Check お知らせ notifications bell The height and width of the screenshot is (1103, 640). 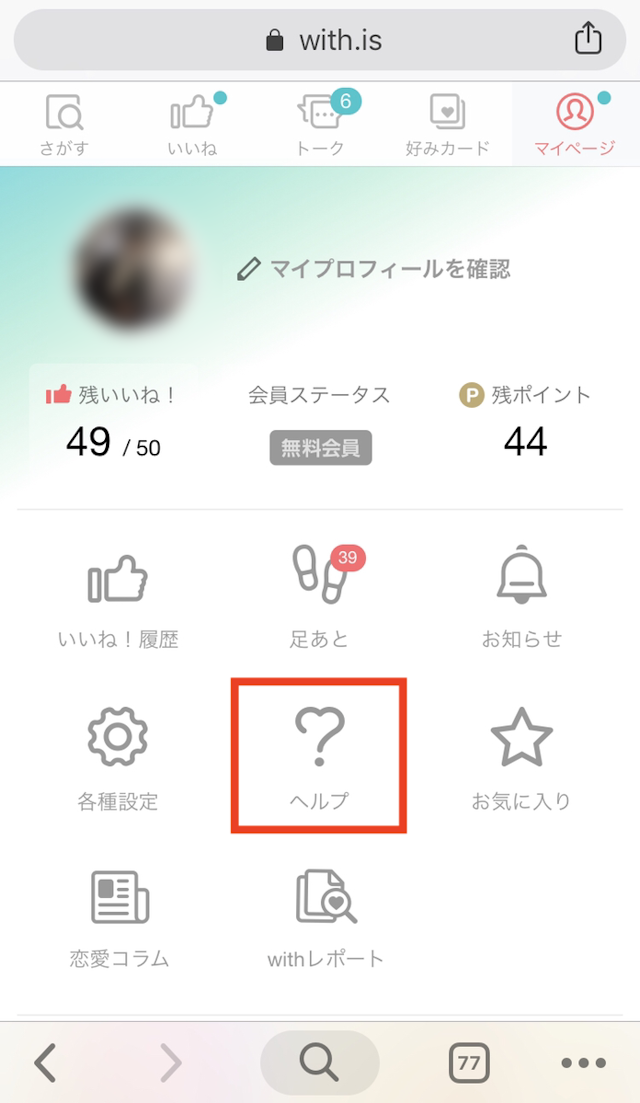(x=522, y=598)
